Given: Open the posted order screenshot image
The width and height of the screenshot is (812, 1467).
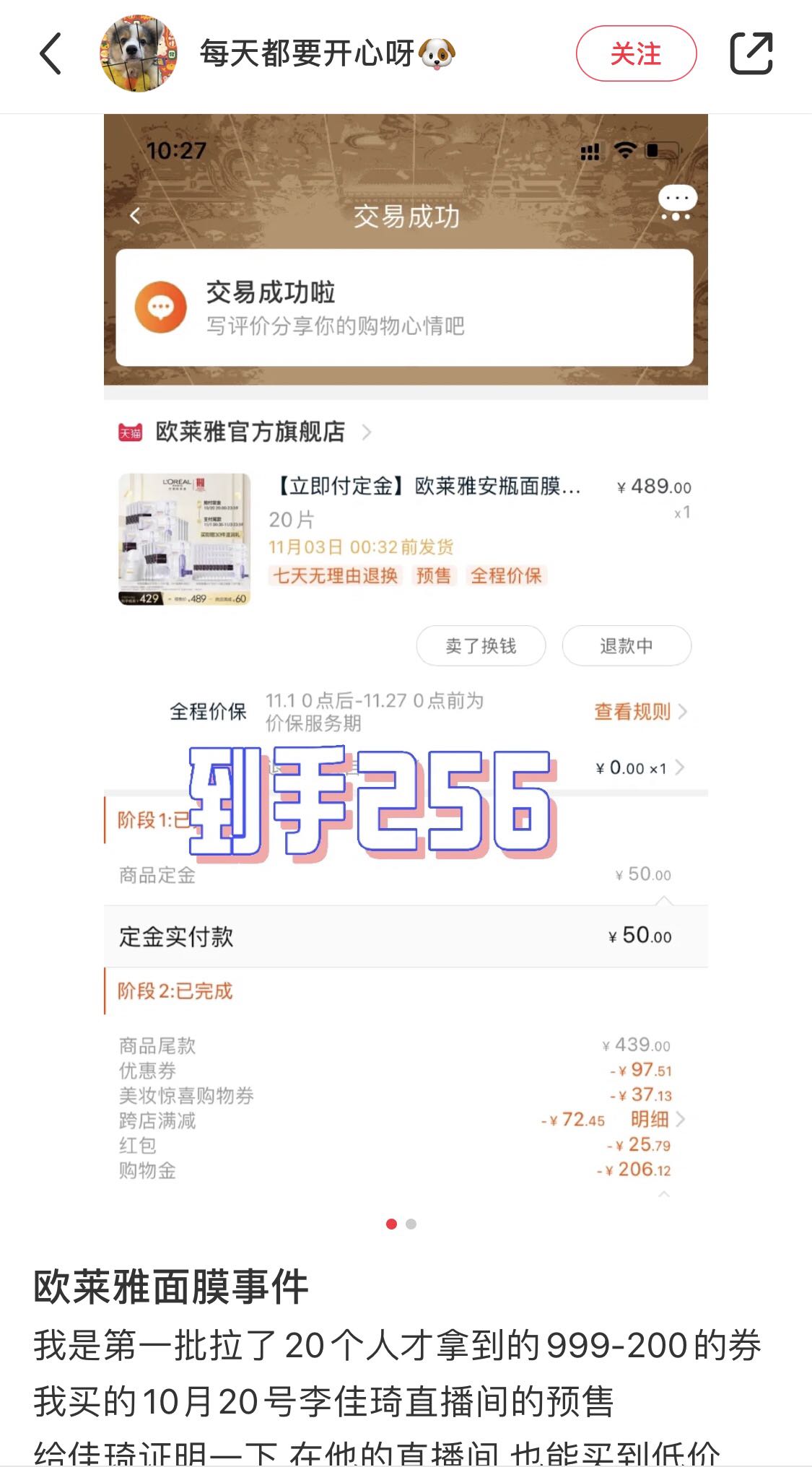Looking at the screenshot, I should [406, 650].
